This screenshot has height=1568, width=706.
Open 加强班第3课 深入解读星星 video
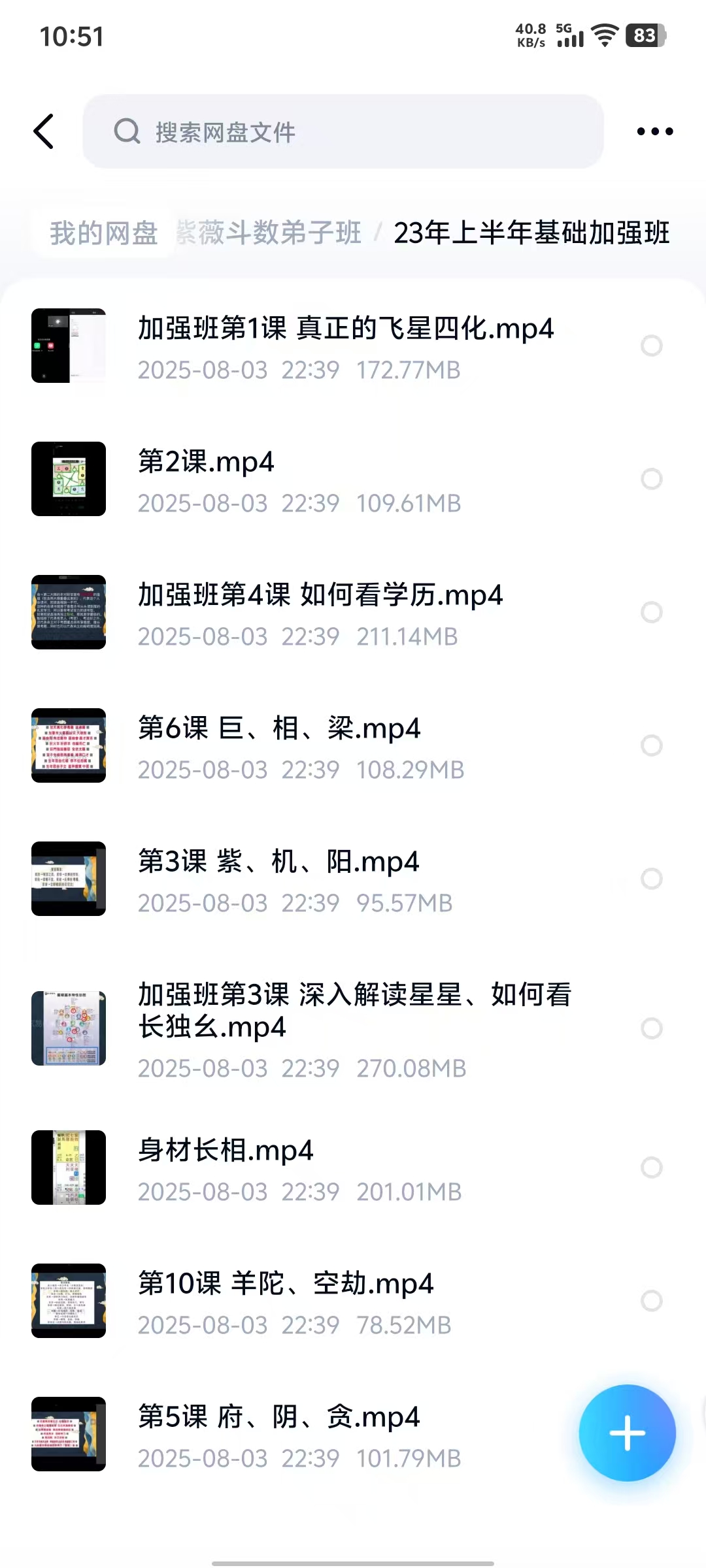(354, 1010)
